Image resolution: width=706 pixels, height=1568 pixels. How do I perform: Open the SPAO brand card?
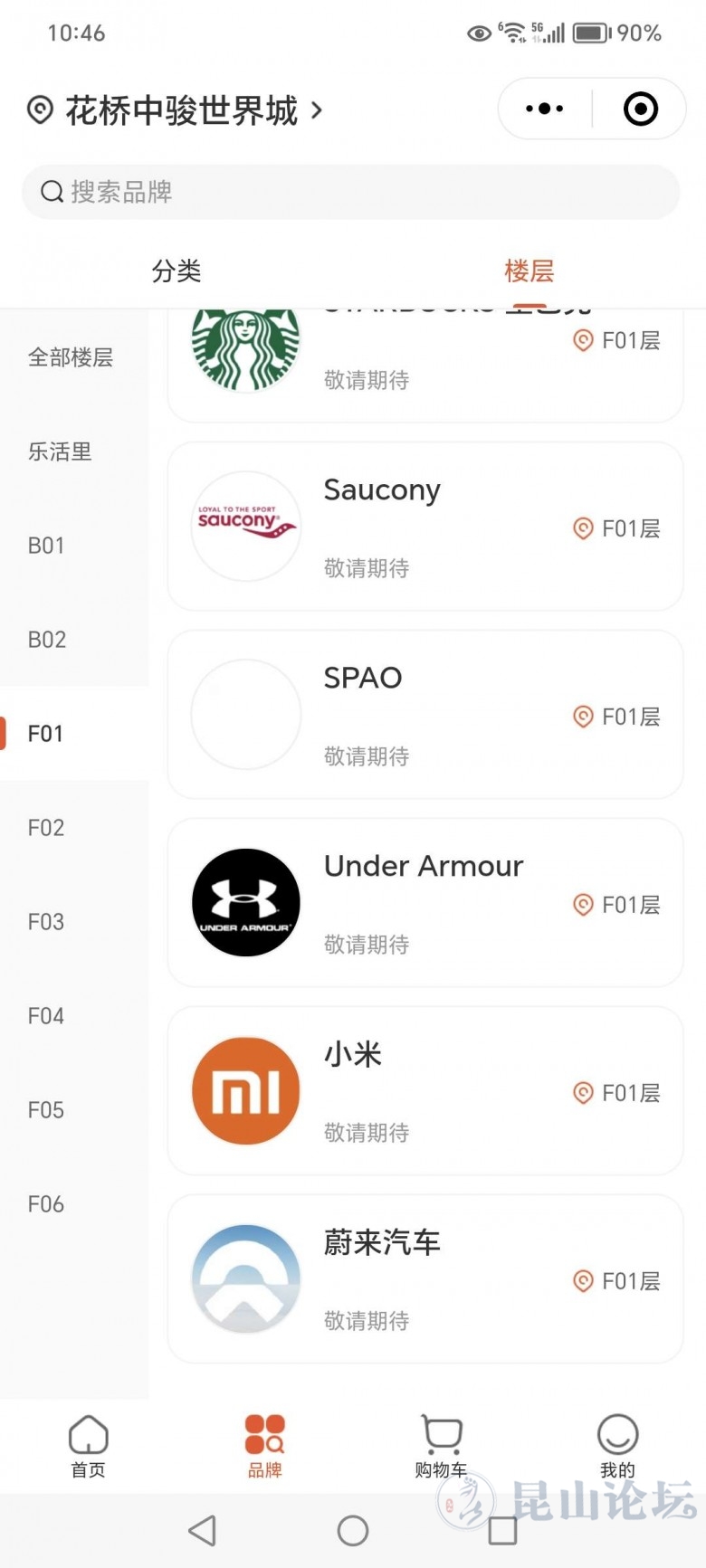425,715
